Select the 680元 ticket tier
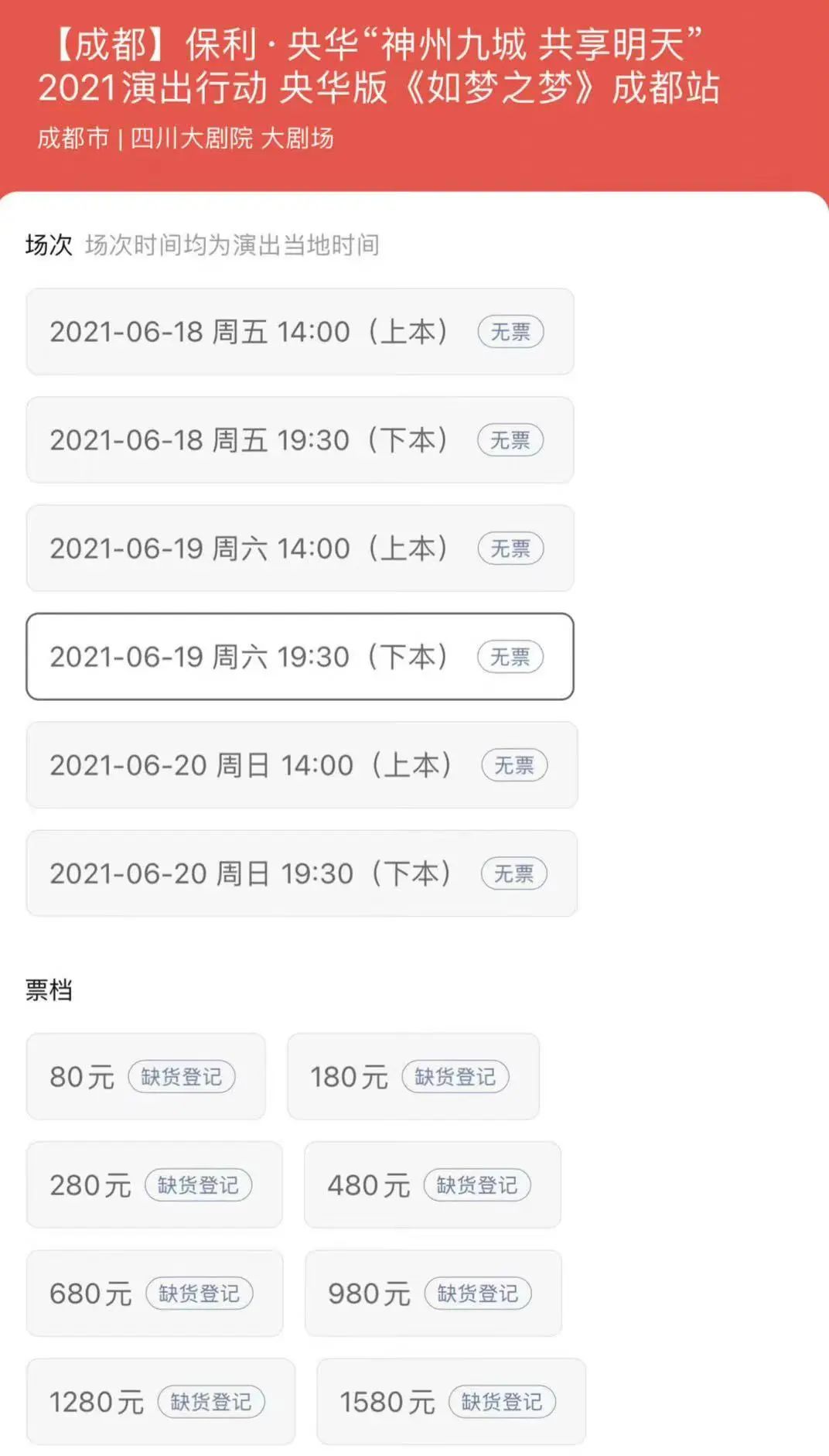Image resolution: width=829 pixels, height=1456 pixels. pos(154,1293)
